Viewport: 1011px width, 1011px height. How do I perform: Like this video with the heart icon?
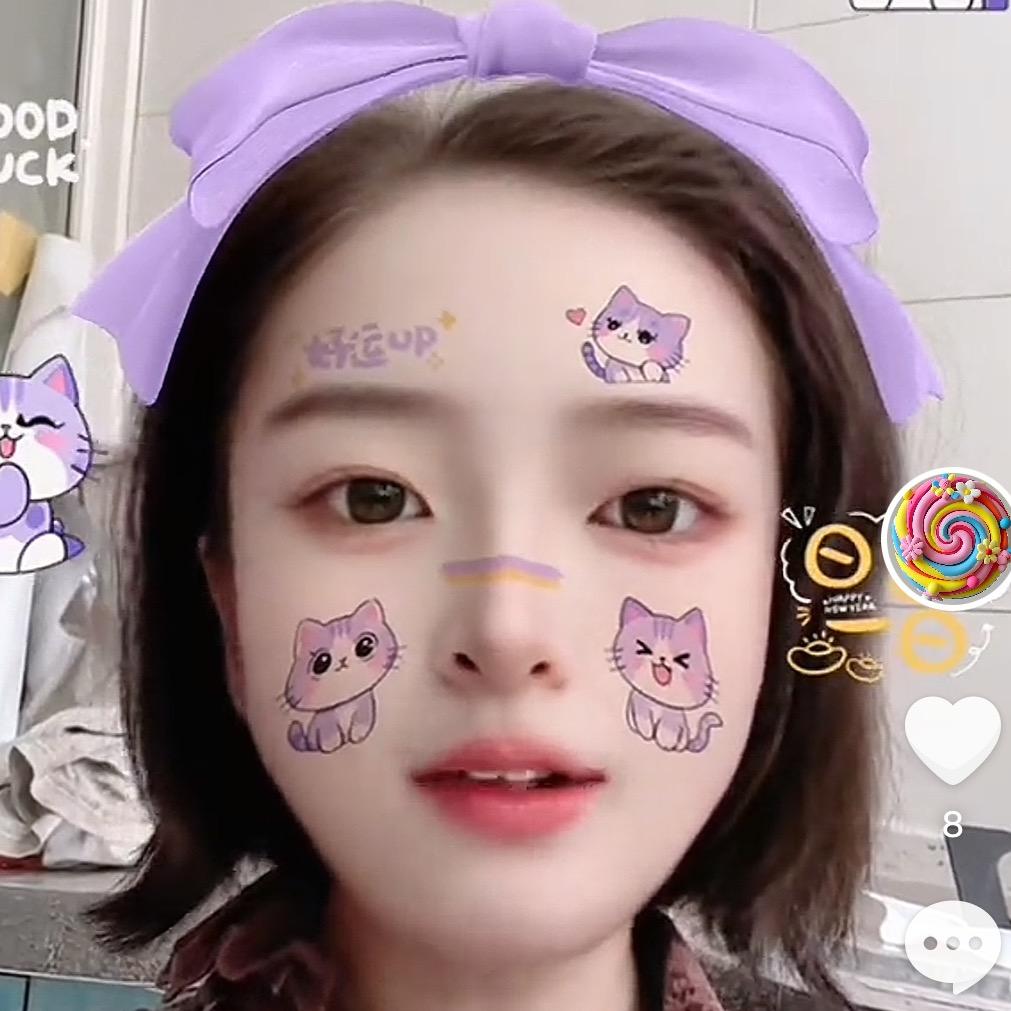pyautogui.click(x=952, y=738)
